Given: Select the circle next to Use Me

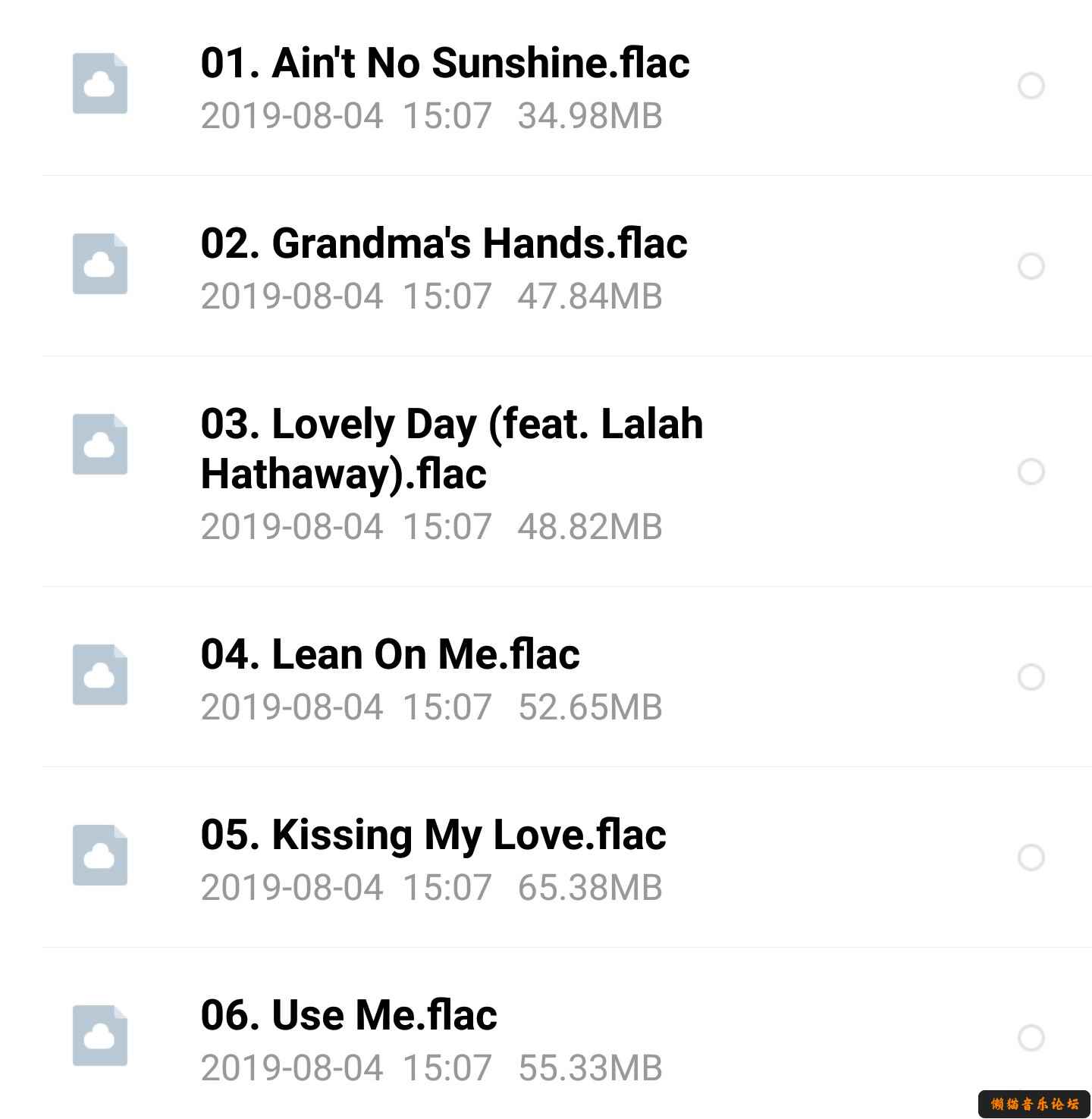Looking at the screenshot, I should click(x=1031, y=1038).
